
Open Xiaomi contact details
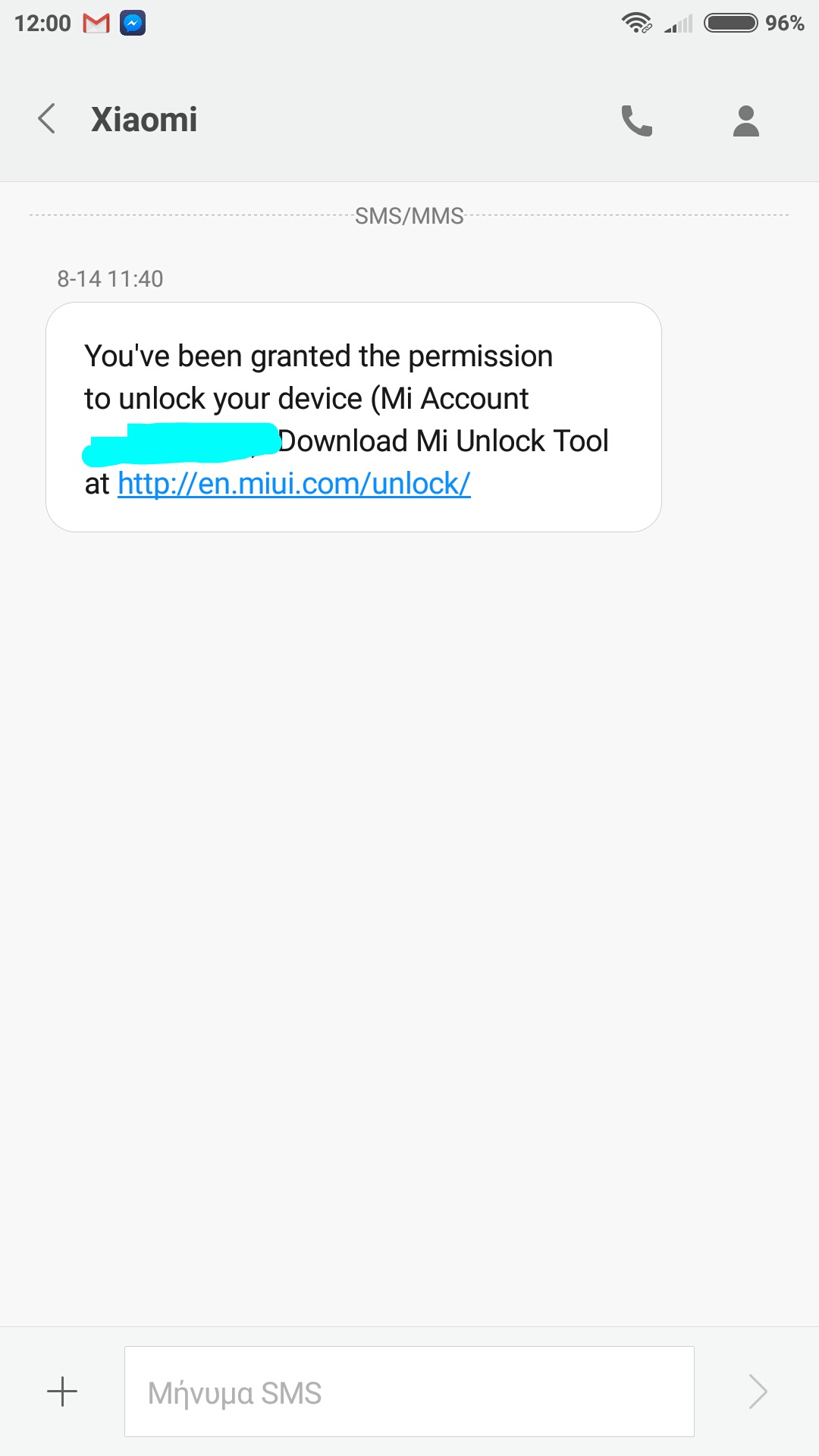pos(745,121)
